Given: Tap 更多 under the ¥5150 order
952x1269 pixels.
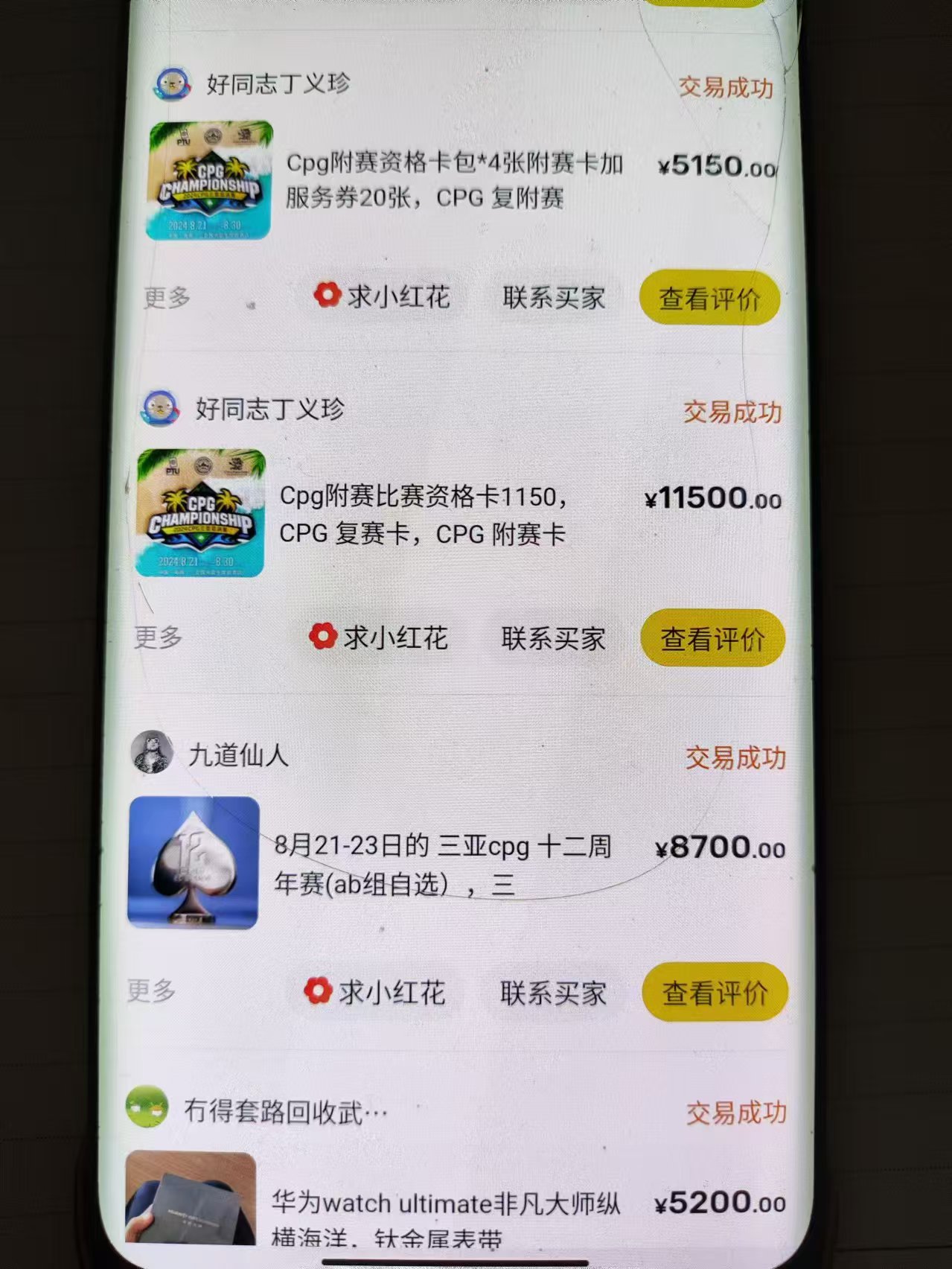Looking at the screenshot, I should tap(167, 298).
